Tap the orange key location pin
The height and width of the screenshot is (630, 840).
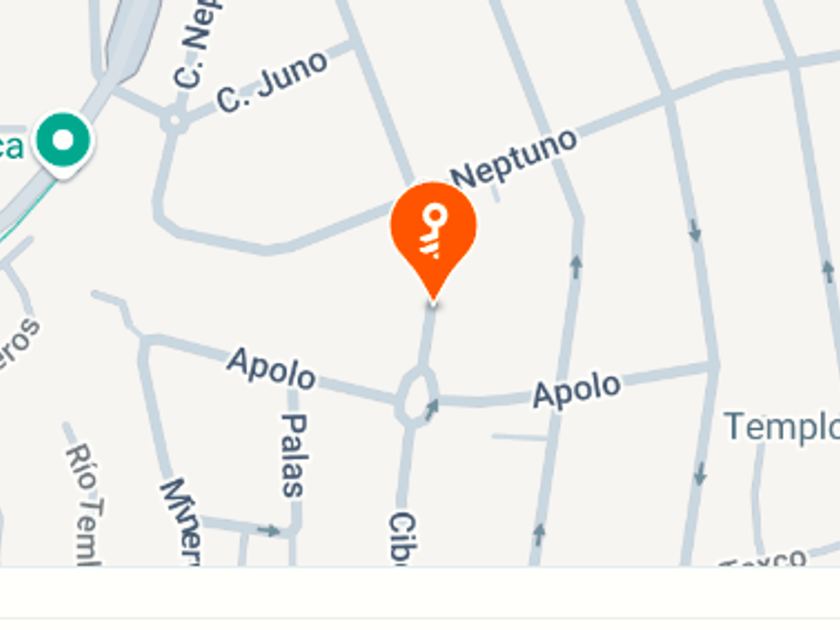433,230
